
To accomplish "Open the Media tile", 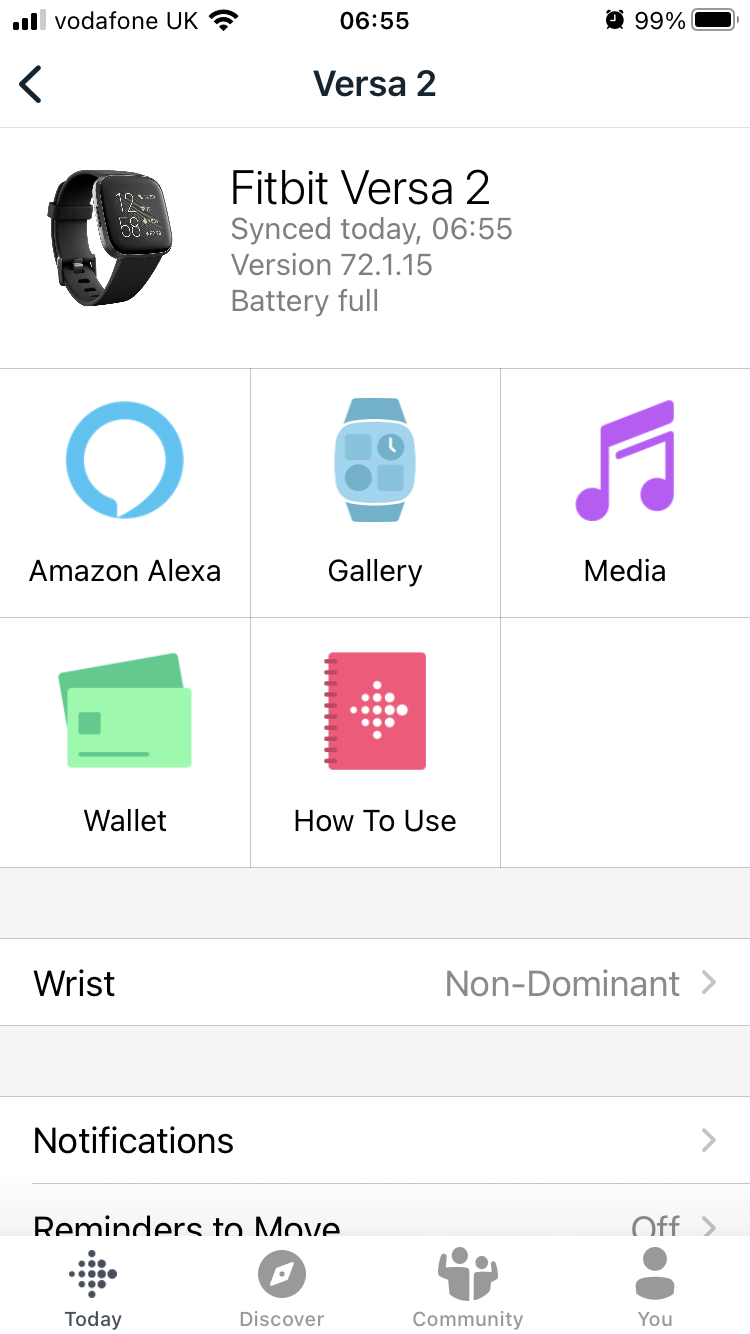I will pos(625,493).
